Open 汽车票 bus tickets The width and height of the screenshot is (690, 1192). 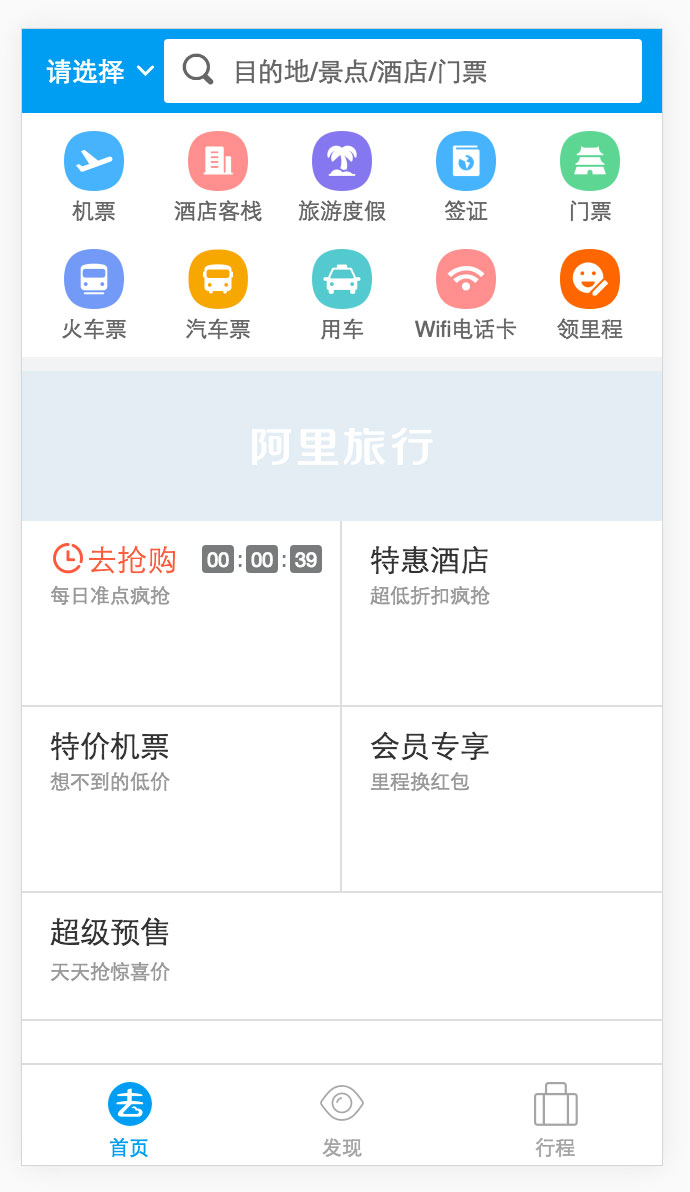point(218,295)
